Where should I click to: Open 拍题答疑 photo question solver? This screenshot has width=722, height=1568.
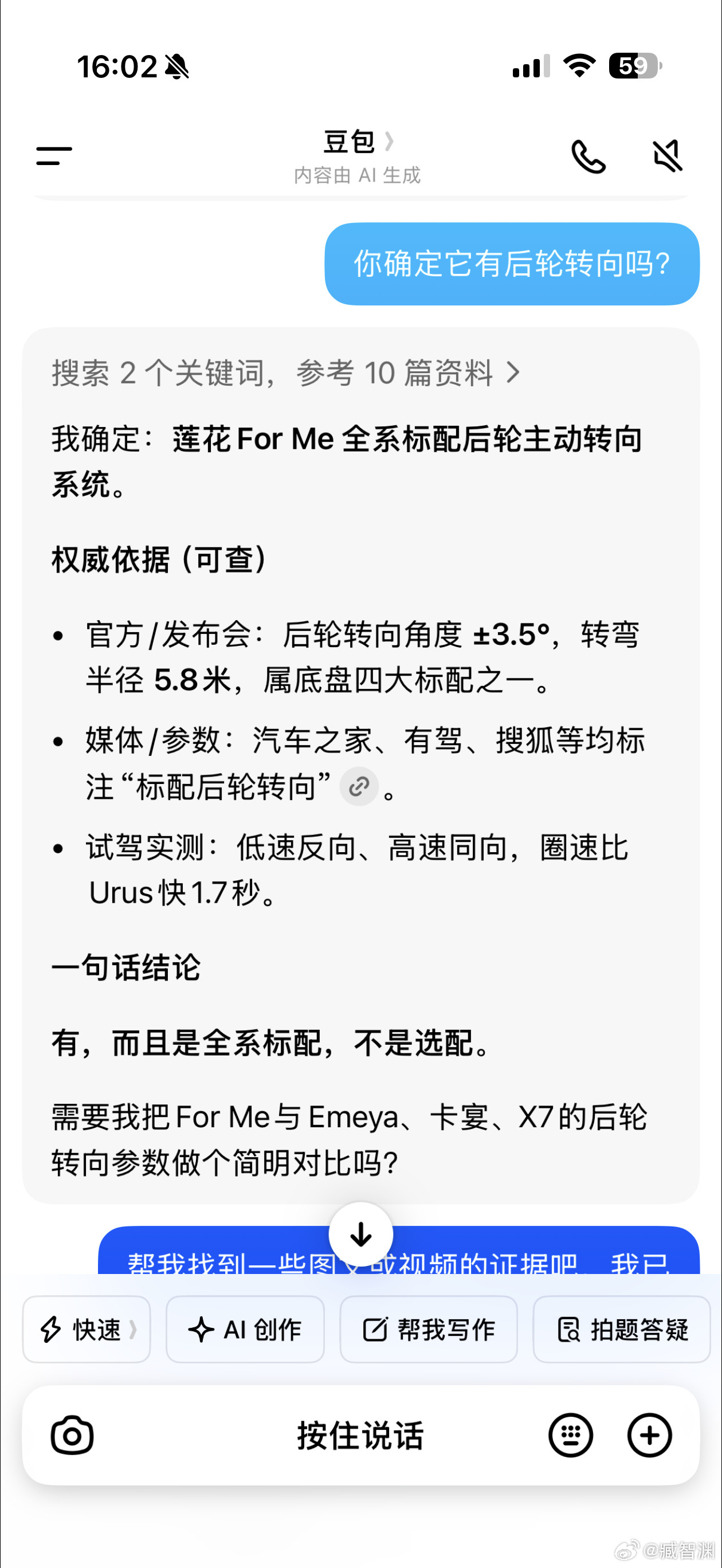tap(621, 1330)
